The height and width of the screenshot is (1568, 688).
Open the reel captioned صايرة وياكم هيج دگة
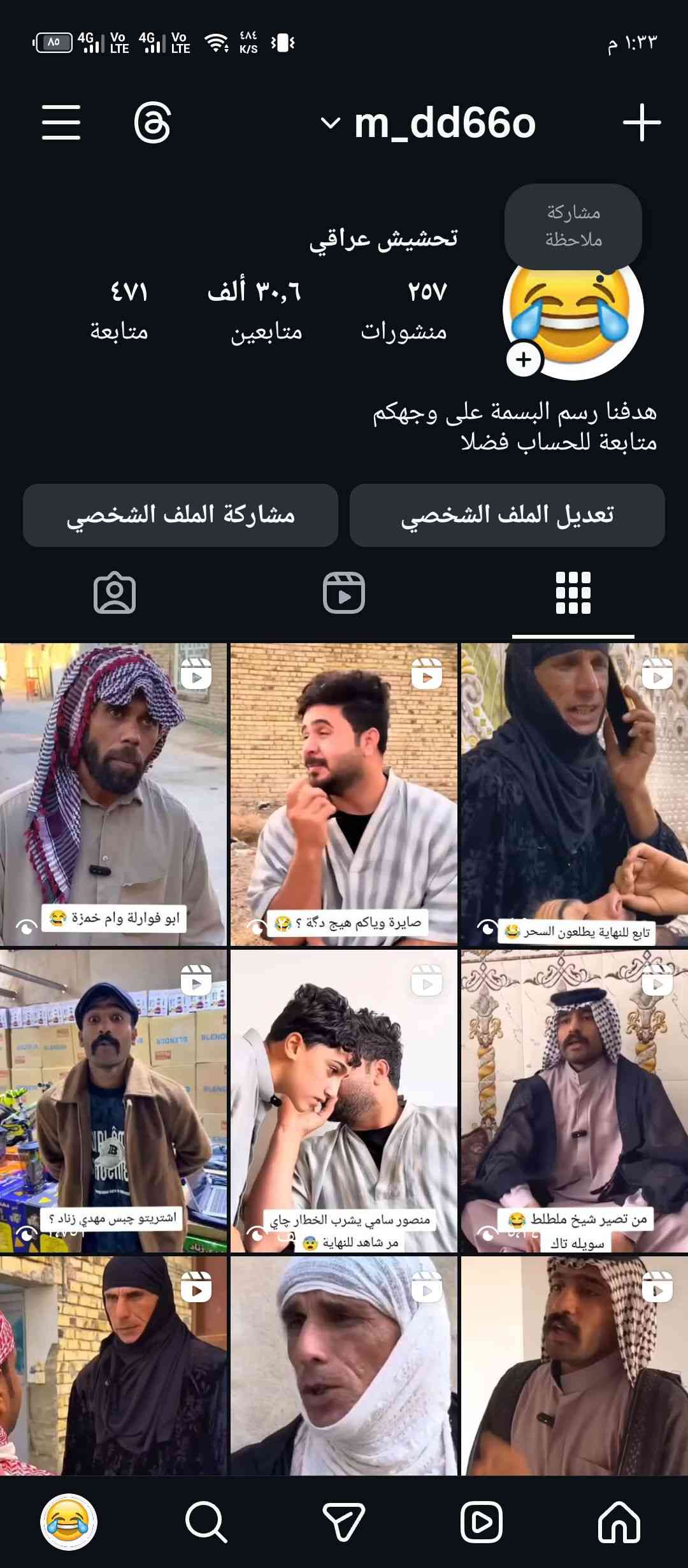pyautogui.click(x=344, y=794)
